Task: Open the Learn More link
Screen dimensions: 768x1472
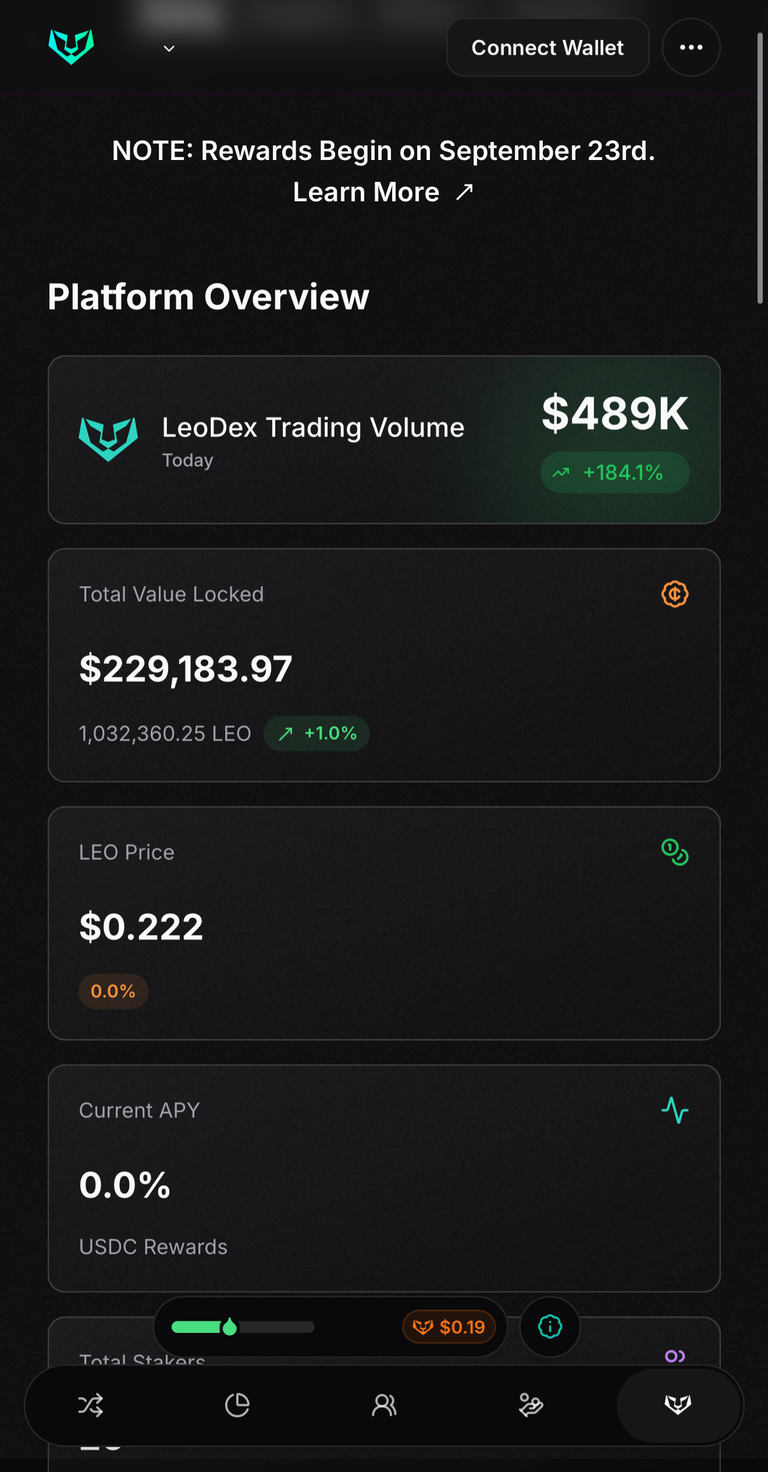Action: [383, 192]
